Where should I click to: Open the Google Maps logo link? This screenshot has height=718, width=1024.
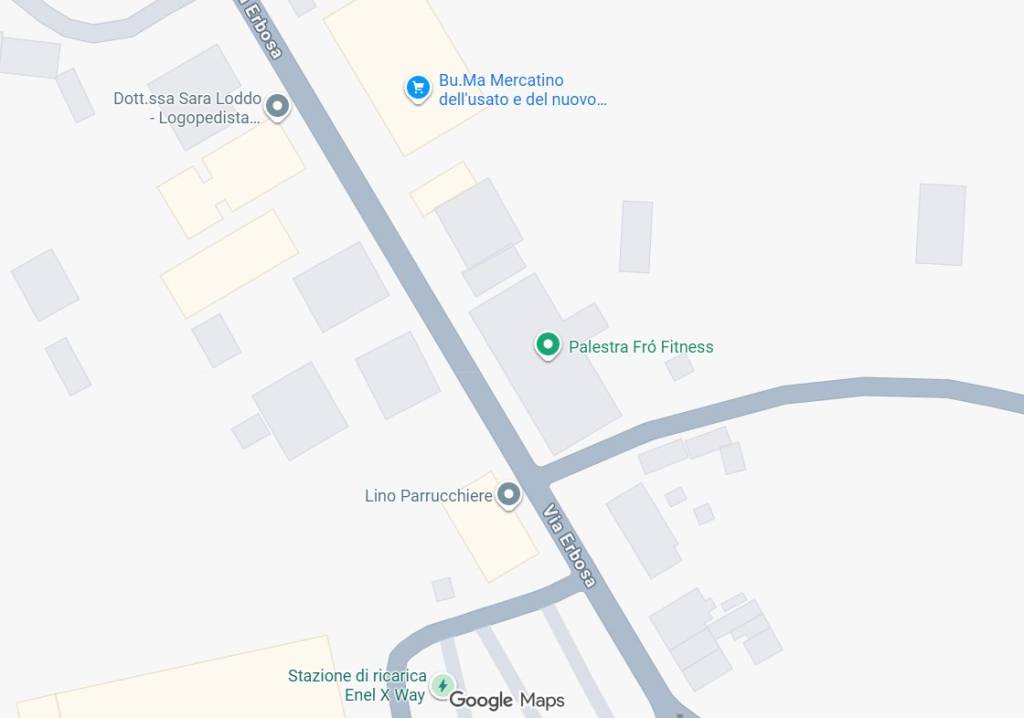pyautogui.click(x=506, y=700)
